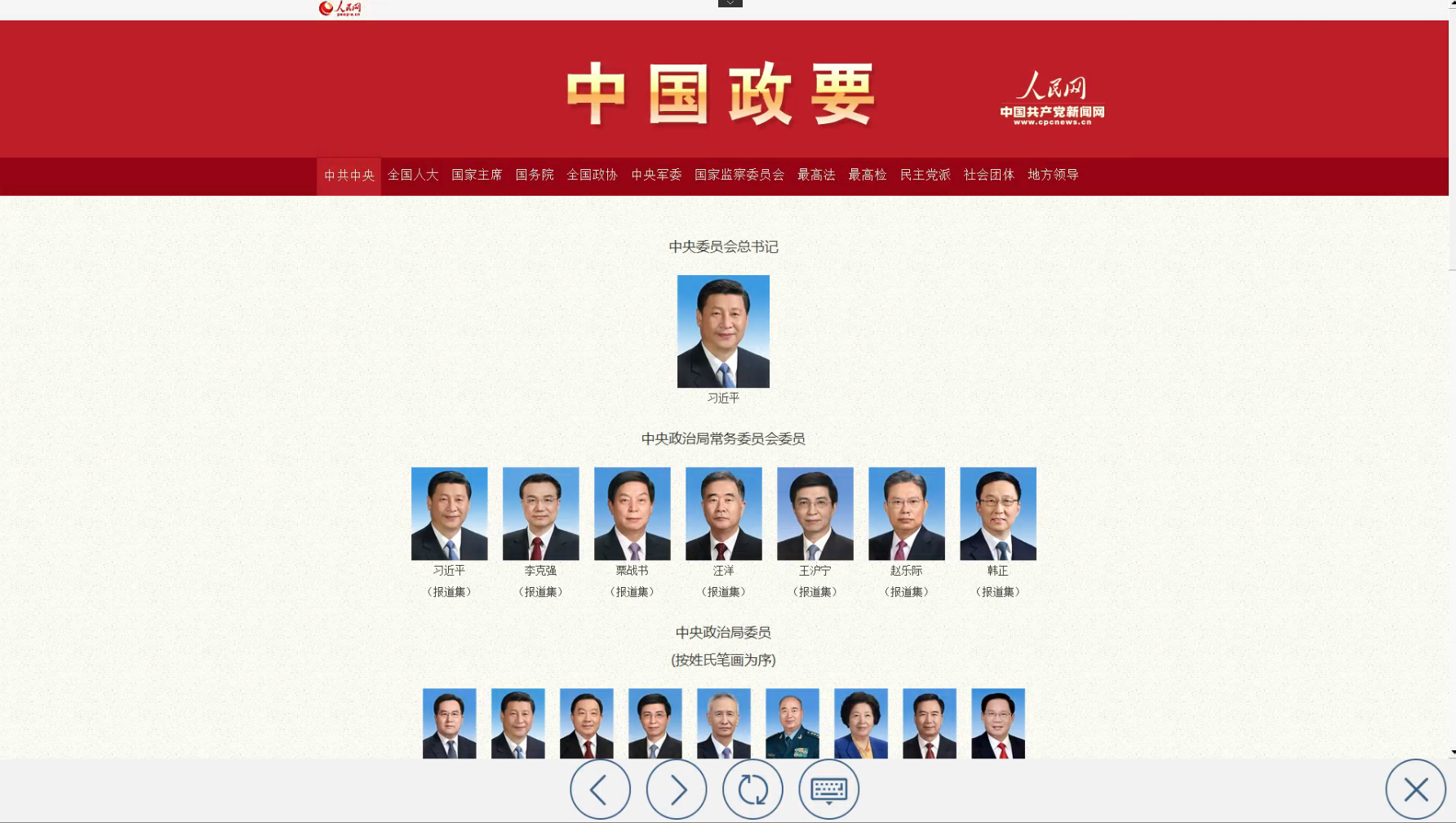1456x823 pixels.
Task: Tap the collapse arrow at the top
Action: point(730,3)
